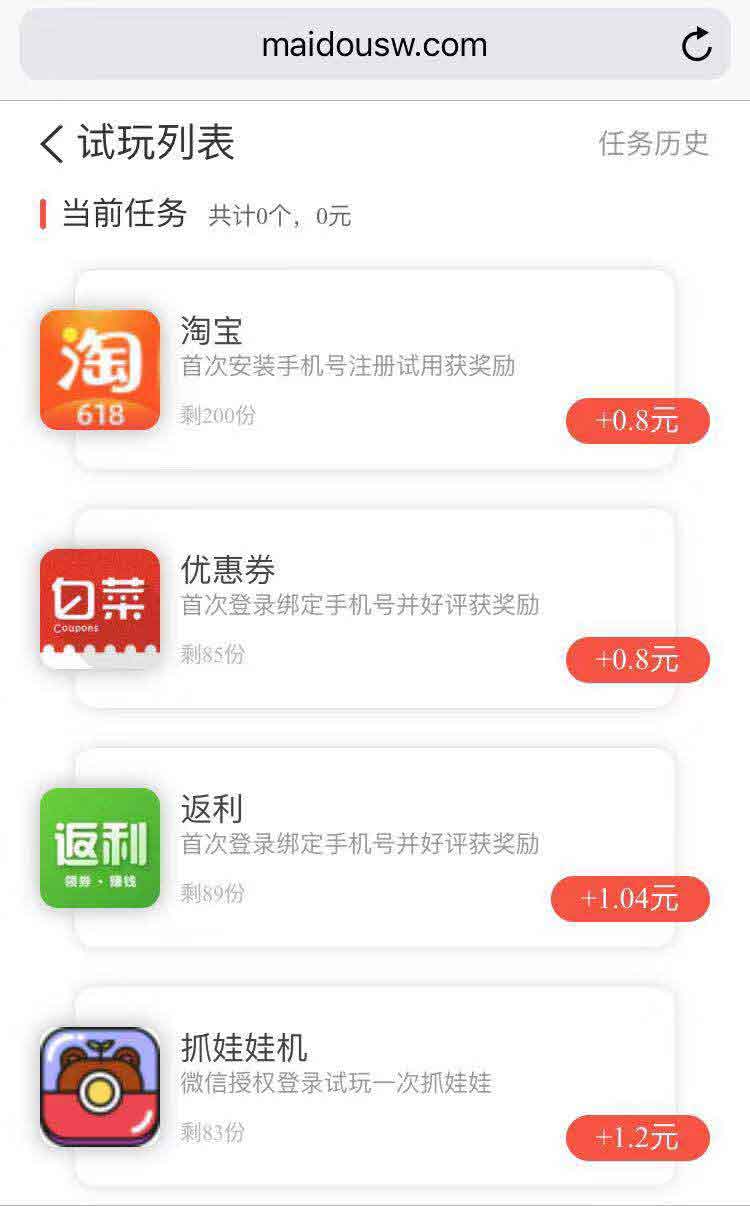Tap the +1.2元 button for 抓娃娃机
The image size is (750, 1206).
637,1137
